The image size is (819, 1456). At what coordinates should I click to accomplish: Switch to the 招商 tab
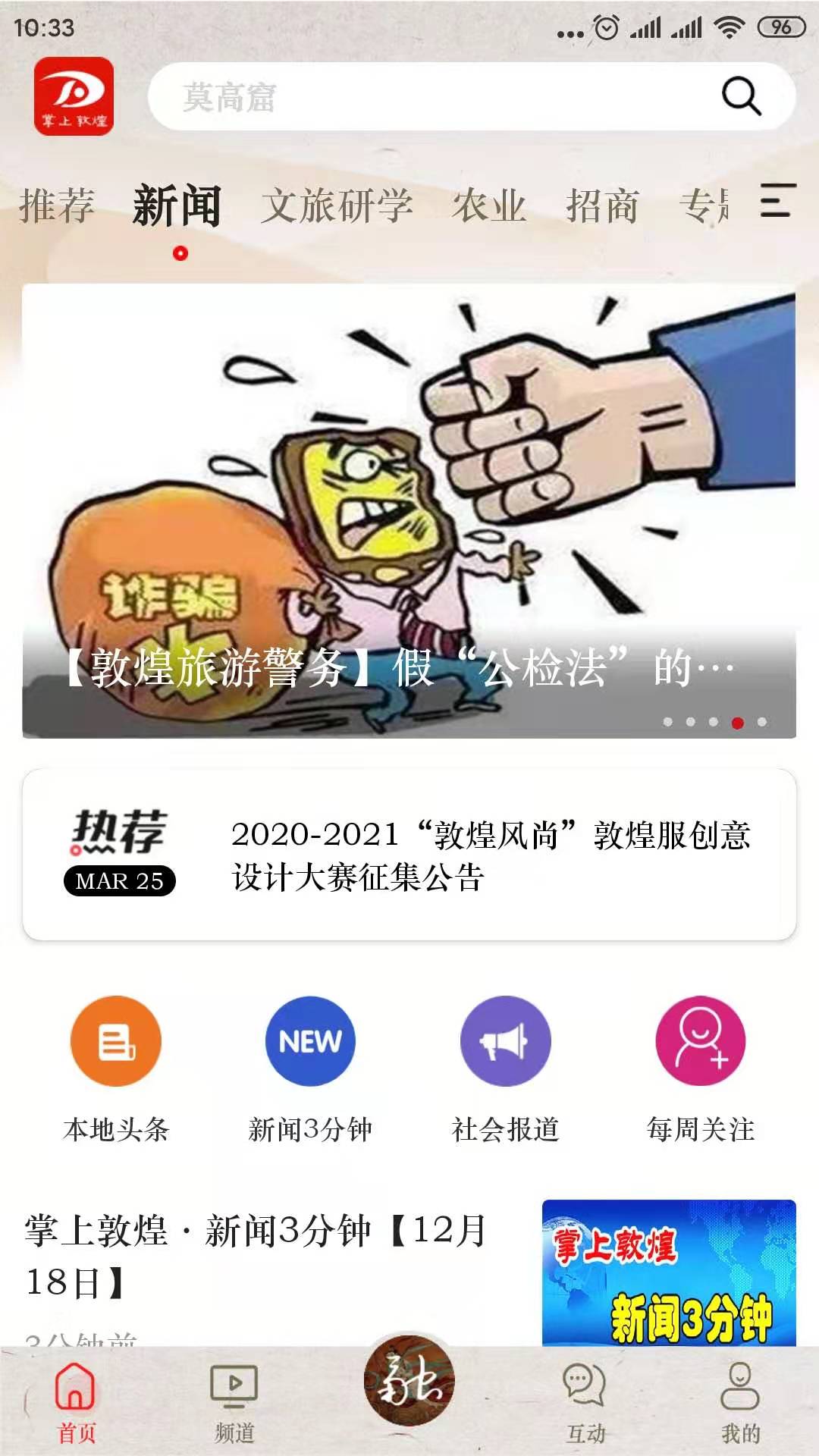[603, 203]
